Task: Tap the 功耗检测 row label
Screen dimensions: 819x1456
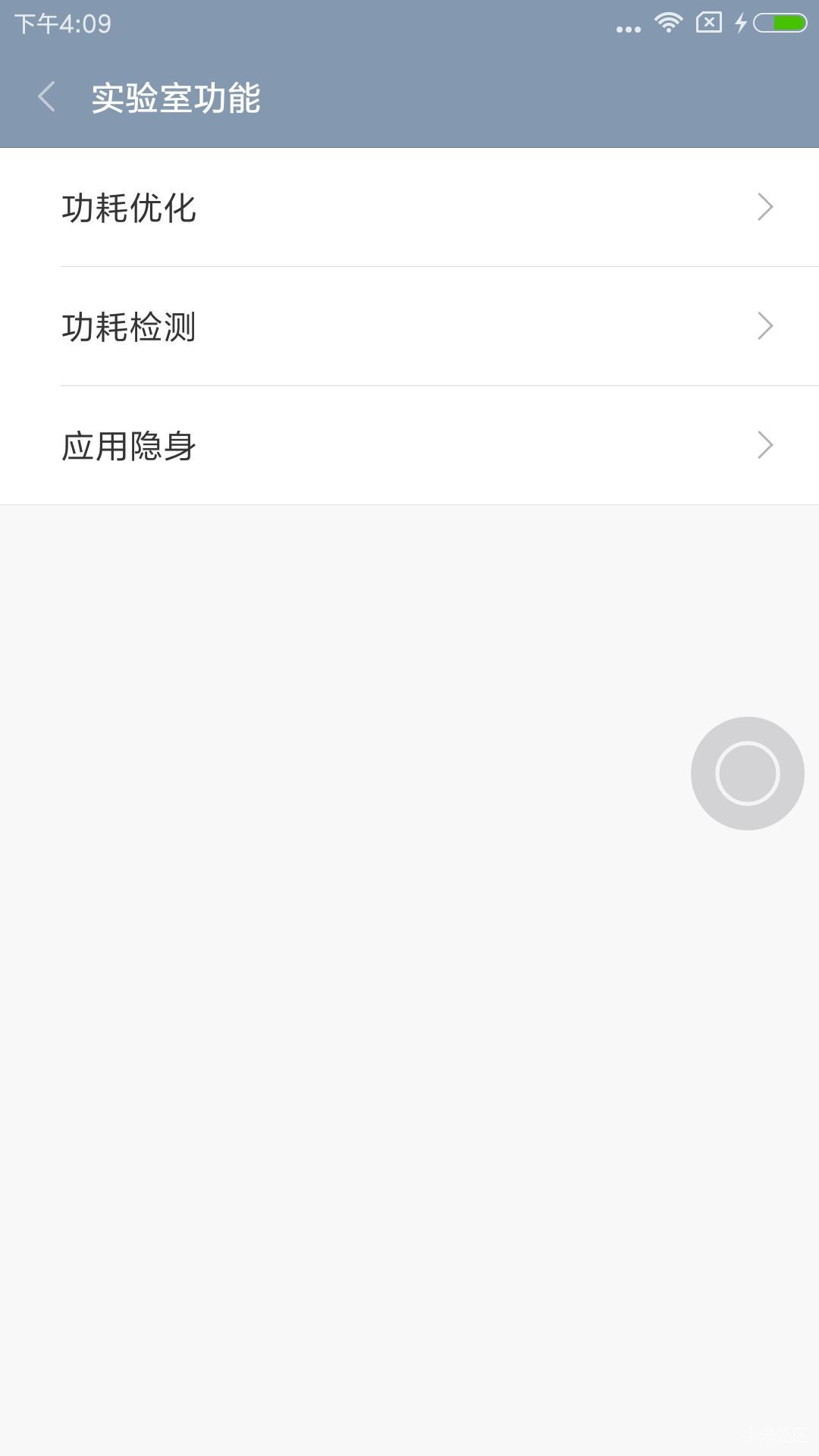Action: tap(130, 326)
